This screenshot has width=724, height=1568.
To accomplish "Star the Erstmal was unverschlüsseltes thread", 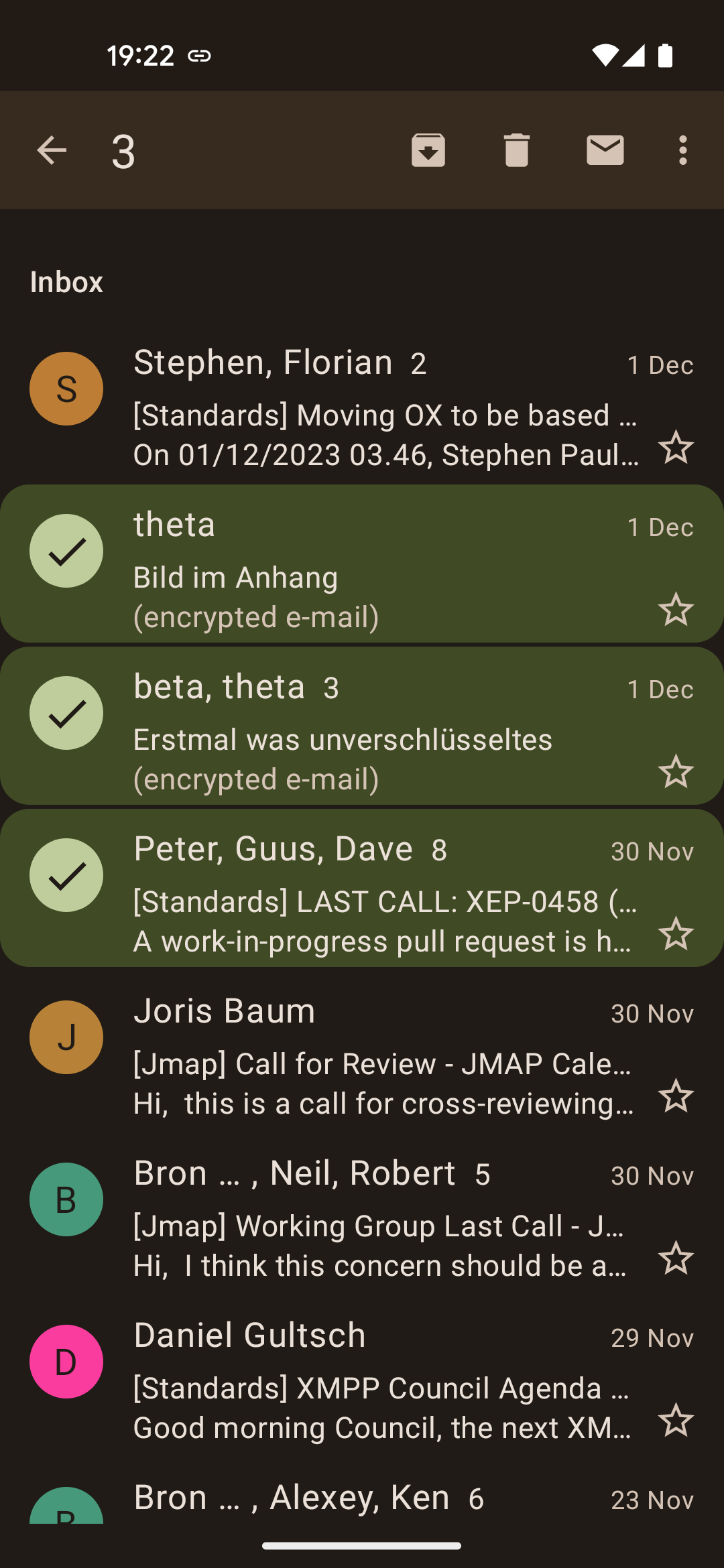I will pos(675,772).
